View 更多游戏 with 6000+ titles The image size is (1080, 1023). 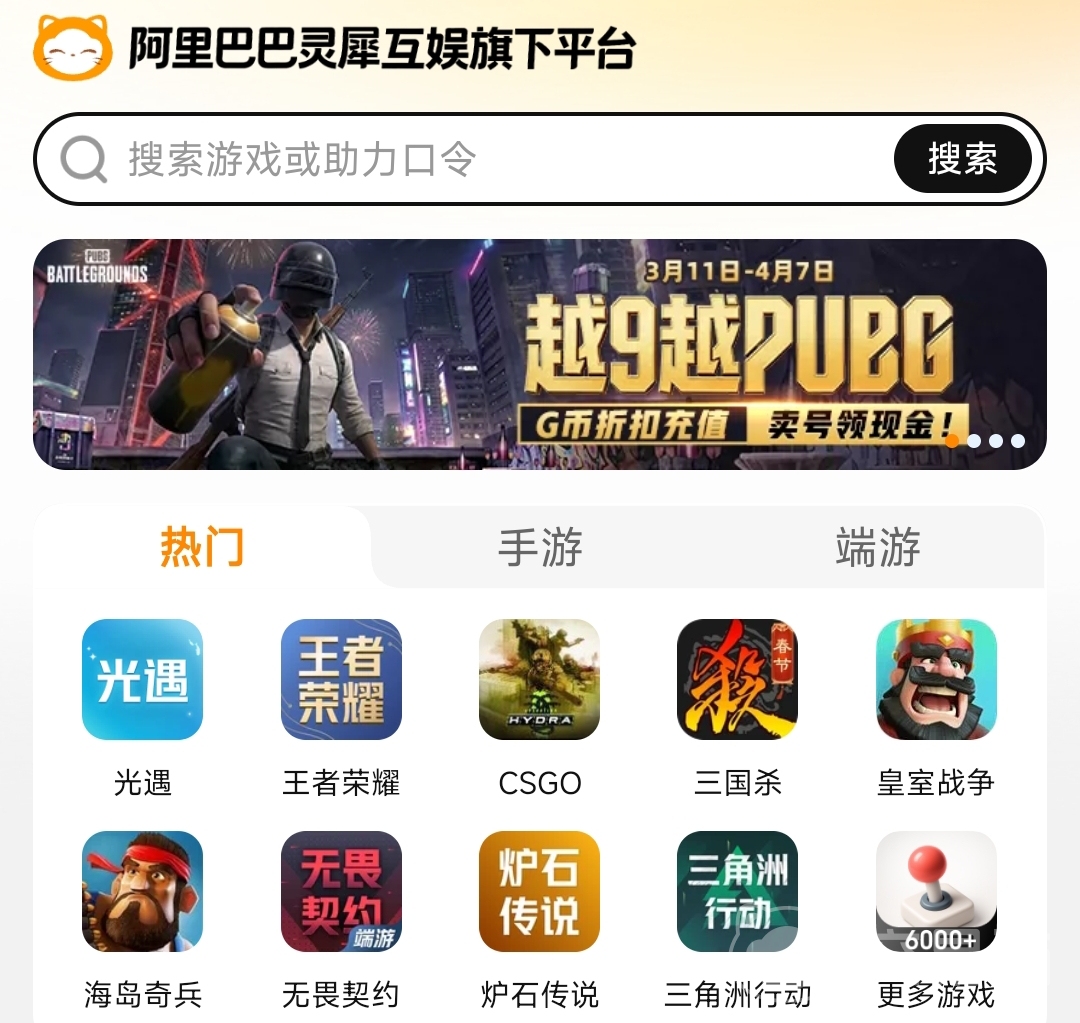click(x=936, y=892)
